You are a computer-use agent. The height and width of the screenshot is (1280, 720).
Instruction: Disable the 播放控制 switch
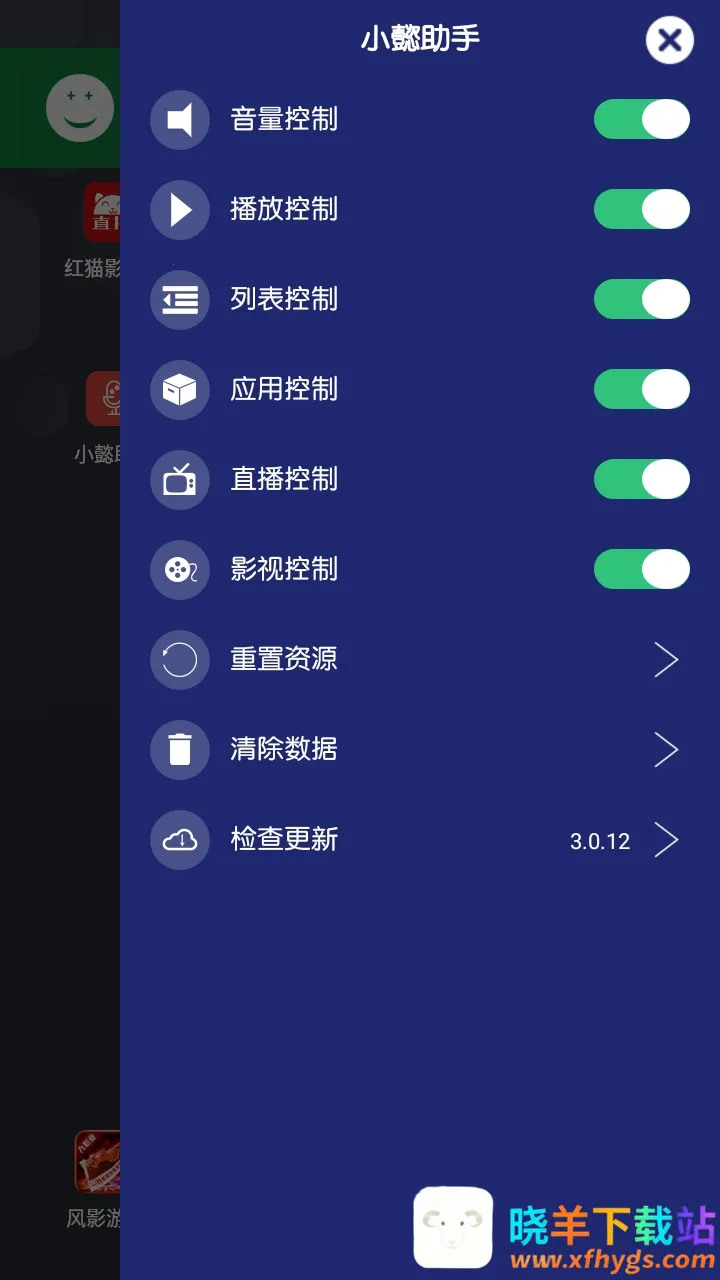tap(641, 209)
